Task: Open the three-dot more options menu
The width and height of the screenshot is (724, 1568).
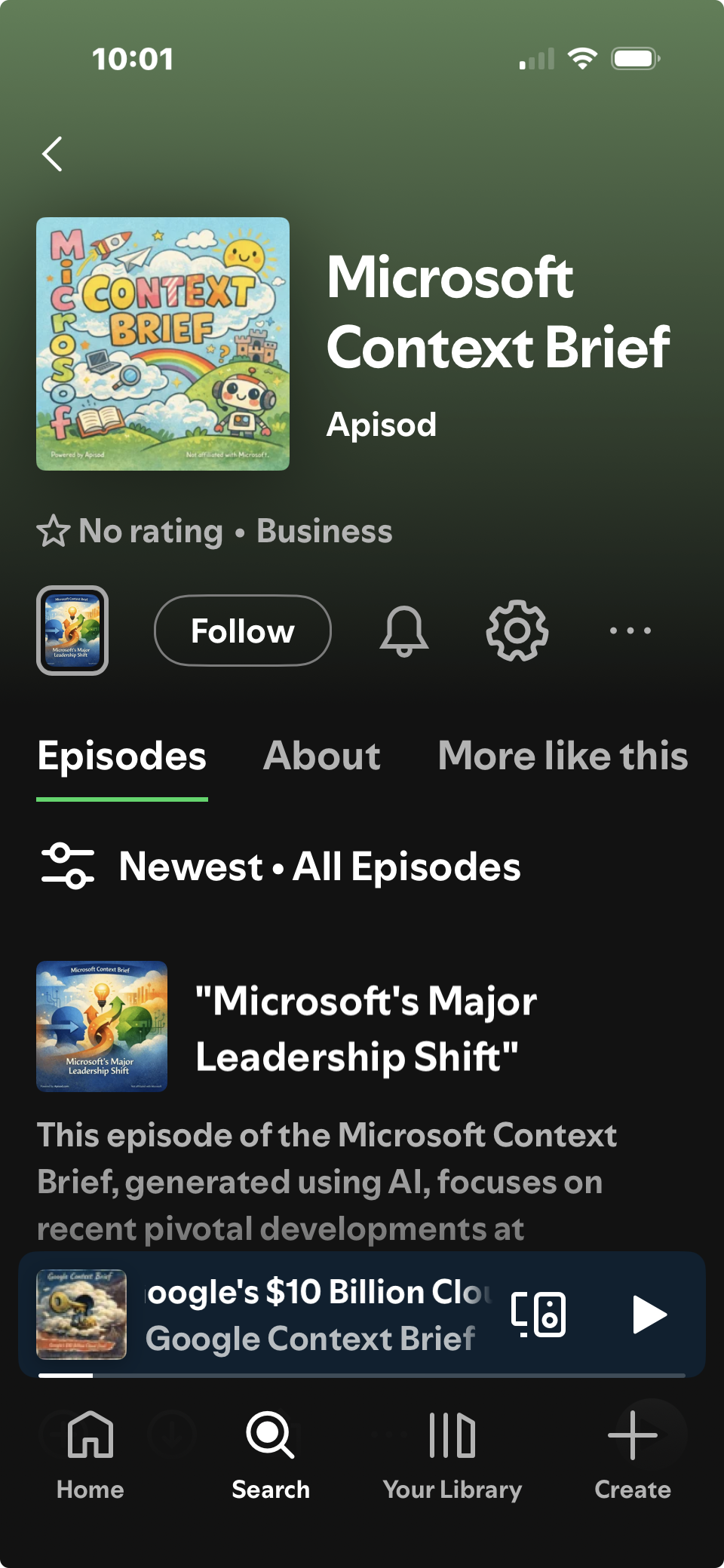Action: tap(630, 631)
